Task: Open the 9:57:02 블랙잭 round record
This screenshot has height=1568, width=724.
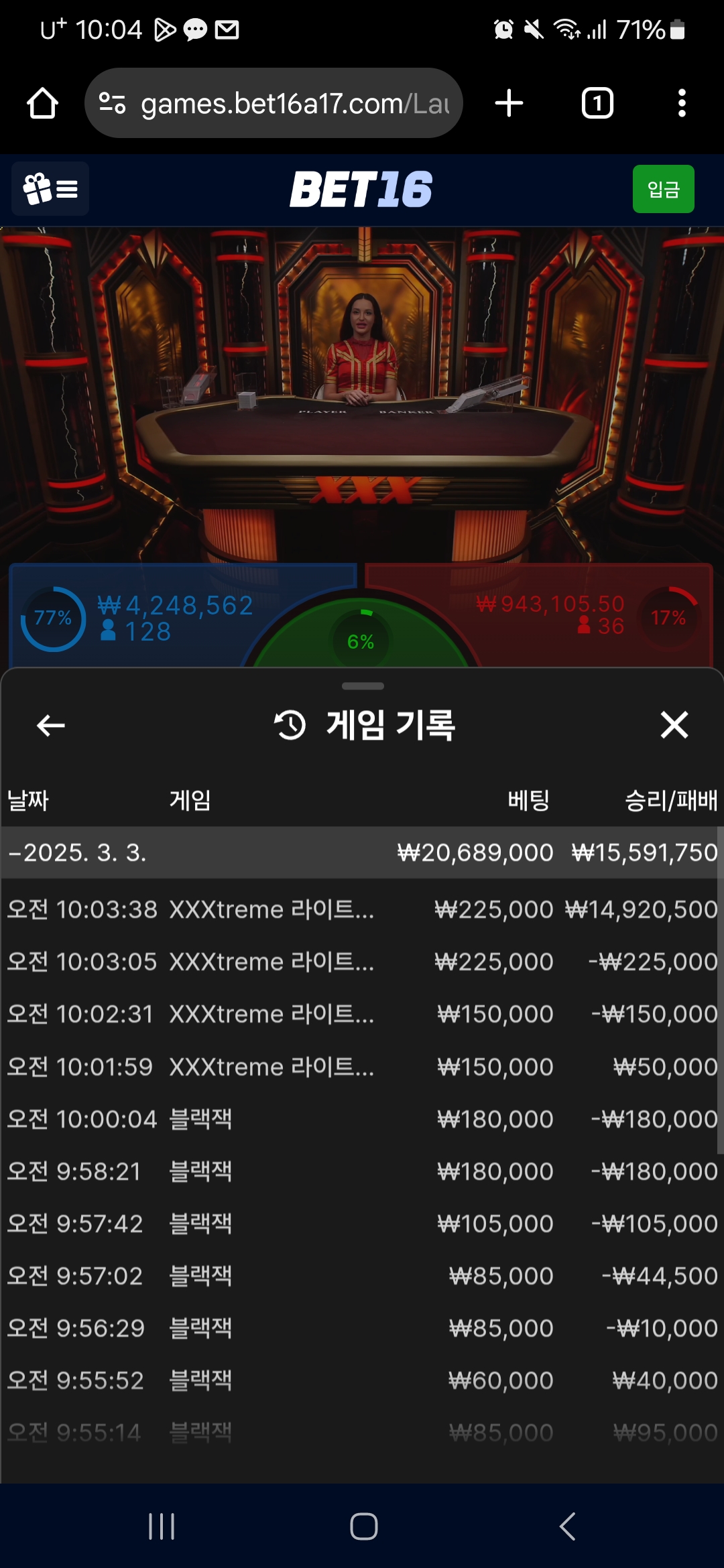Action: click(x=362, y=1275)
